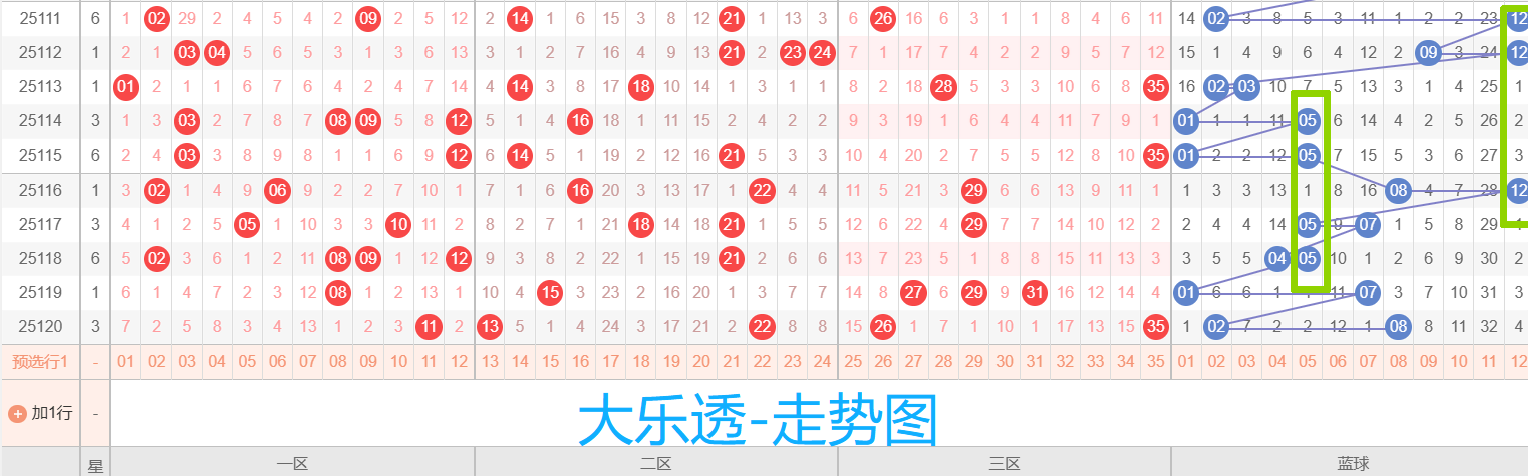Pick number 12 in the preselect row first zone
Viewport: 1528px width, 476px height.
tap(459, 362)
